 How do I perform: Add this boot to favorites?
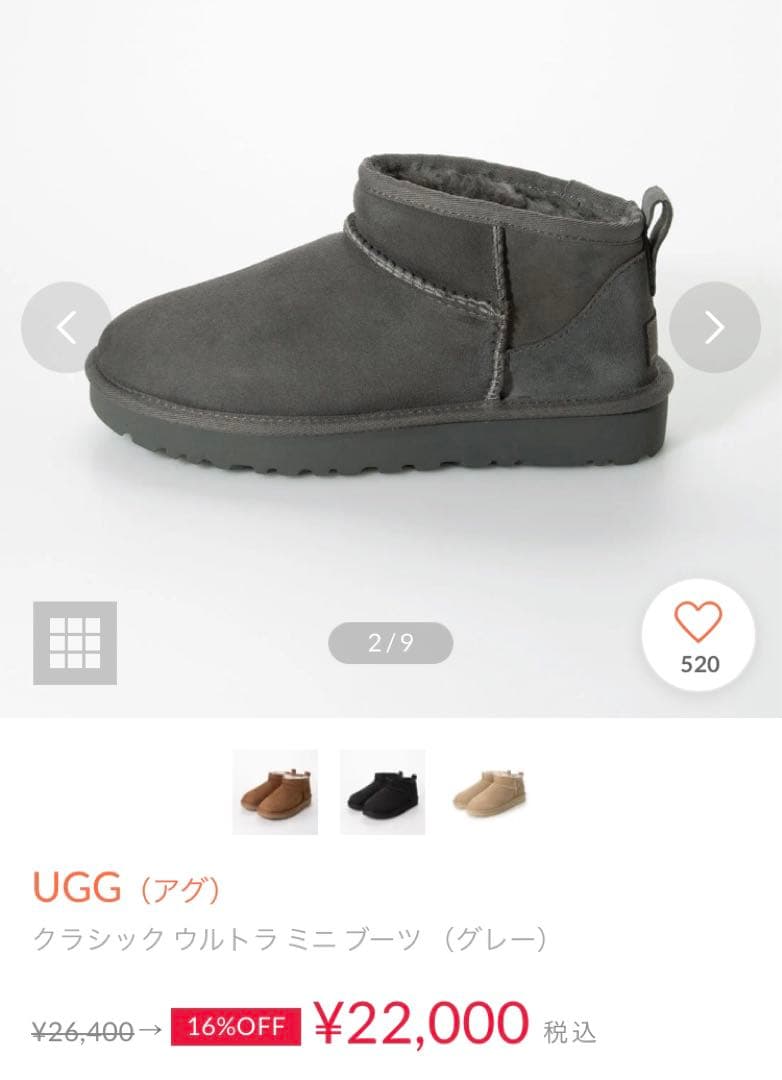(x=698, y=635)
